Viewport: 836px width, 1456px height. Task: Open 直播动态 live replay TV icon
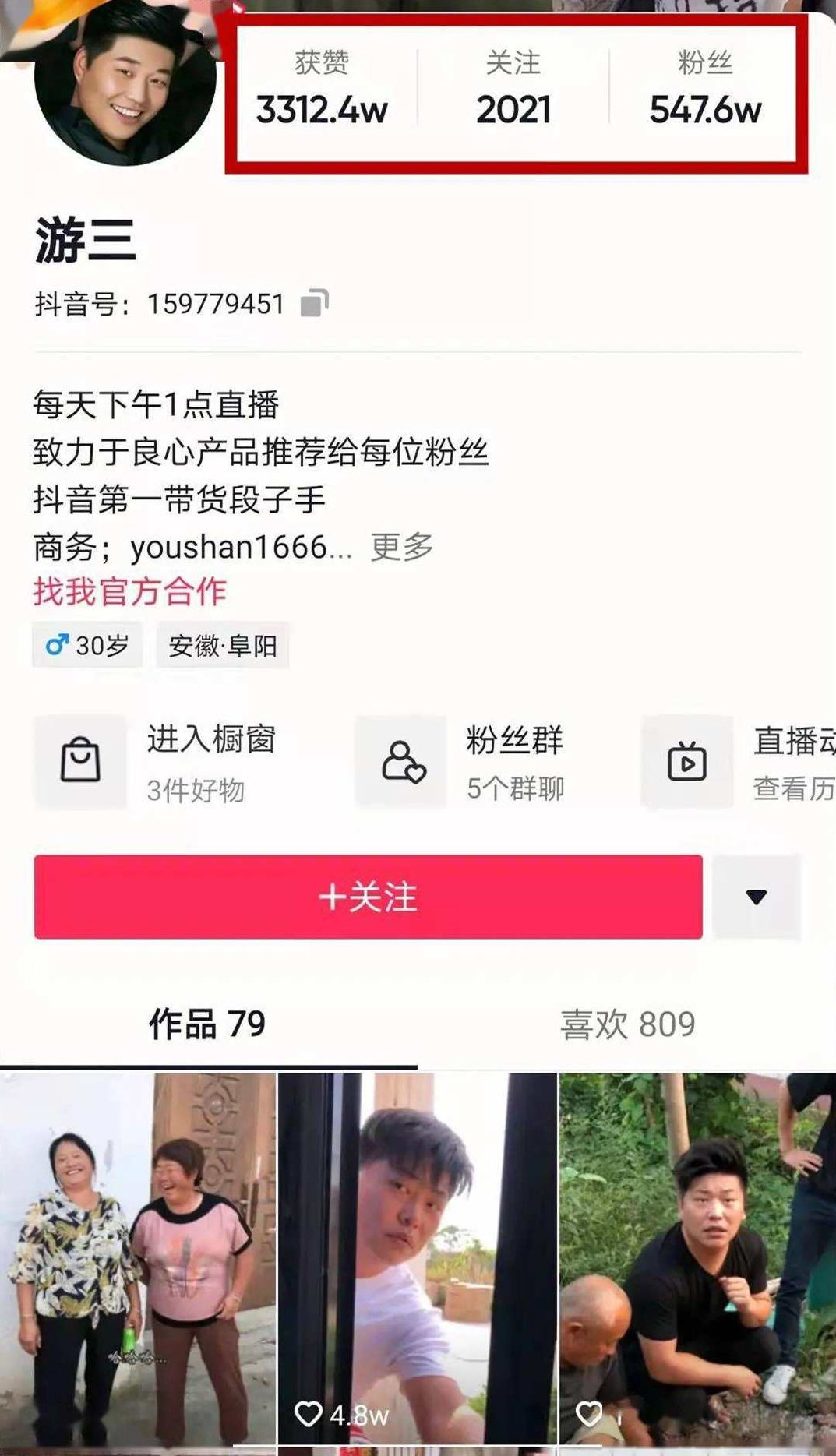(689, 762)
